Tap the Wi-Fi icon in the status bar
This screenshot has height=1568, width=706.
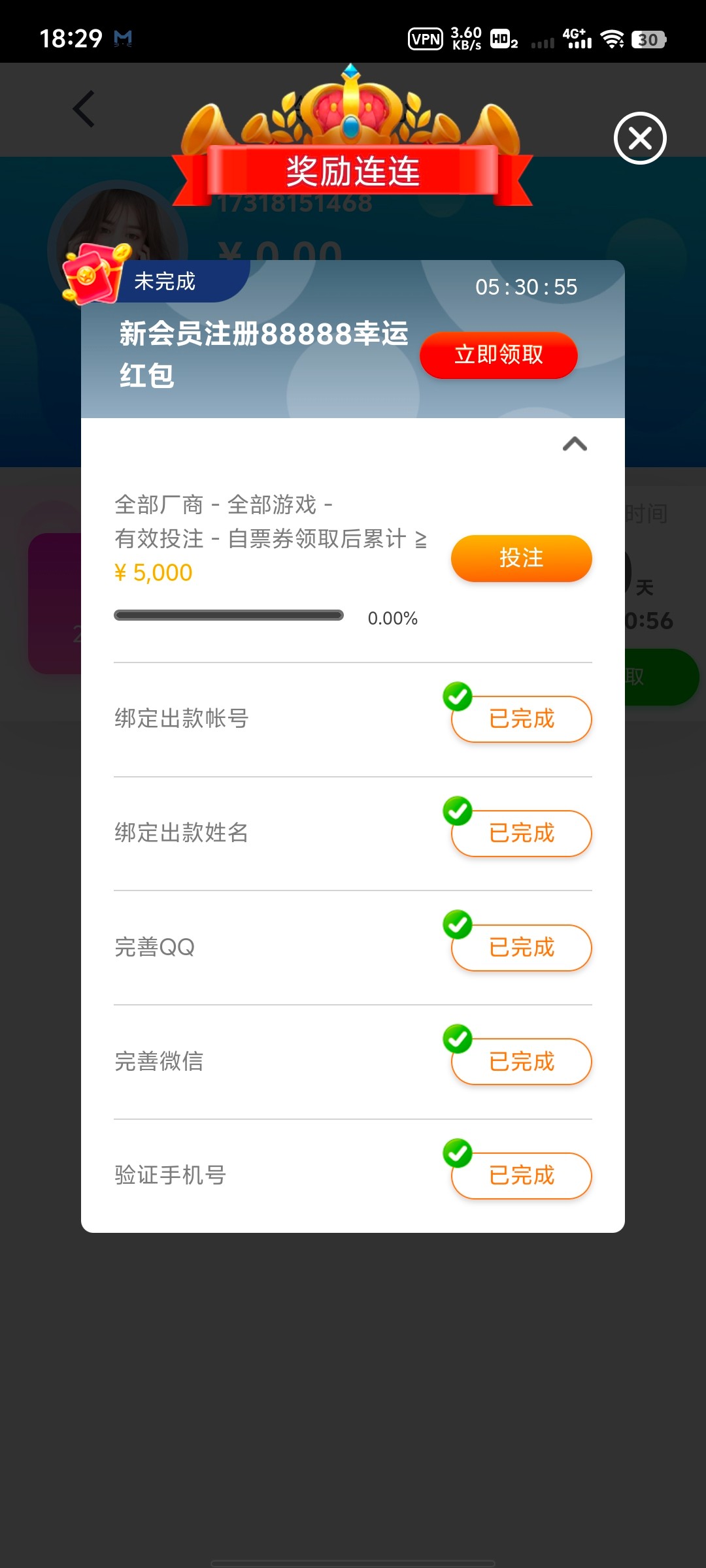pyautogui.click(x=613, y=41)
